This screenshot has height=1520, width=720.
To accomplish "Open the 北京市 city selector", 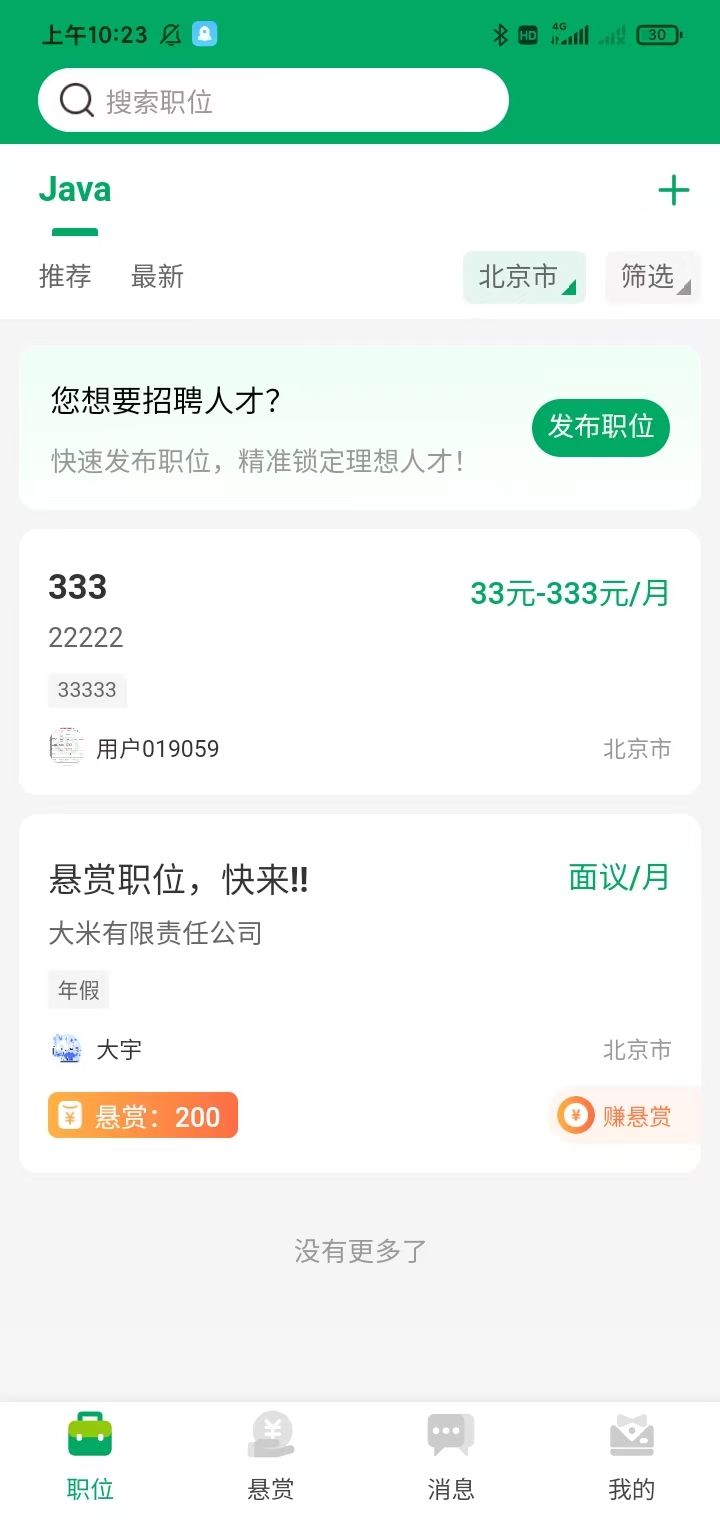I will [x=524, y=278].
